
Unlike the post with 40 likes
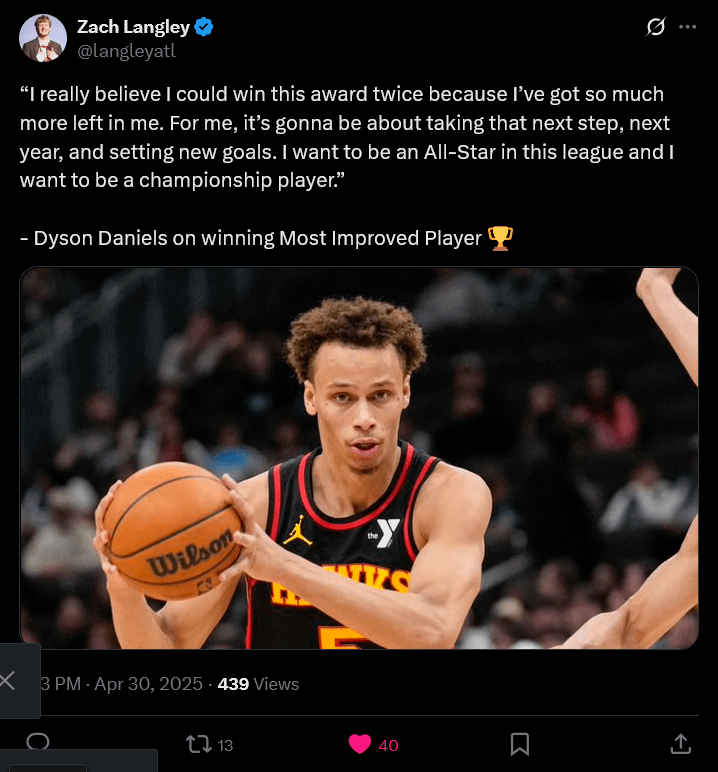[360, 744]
